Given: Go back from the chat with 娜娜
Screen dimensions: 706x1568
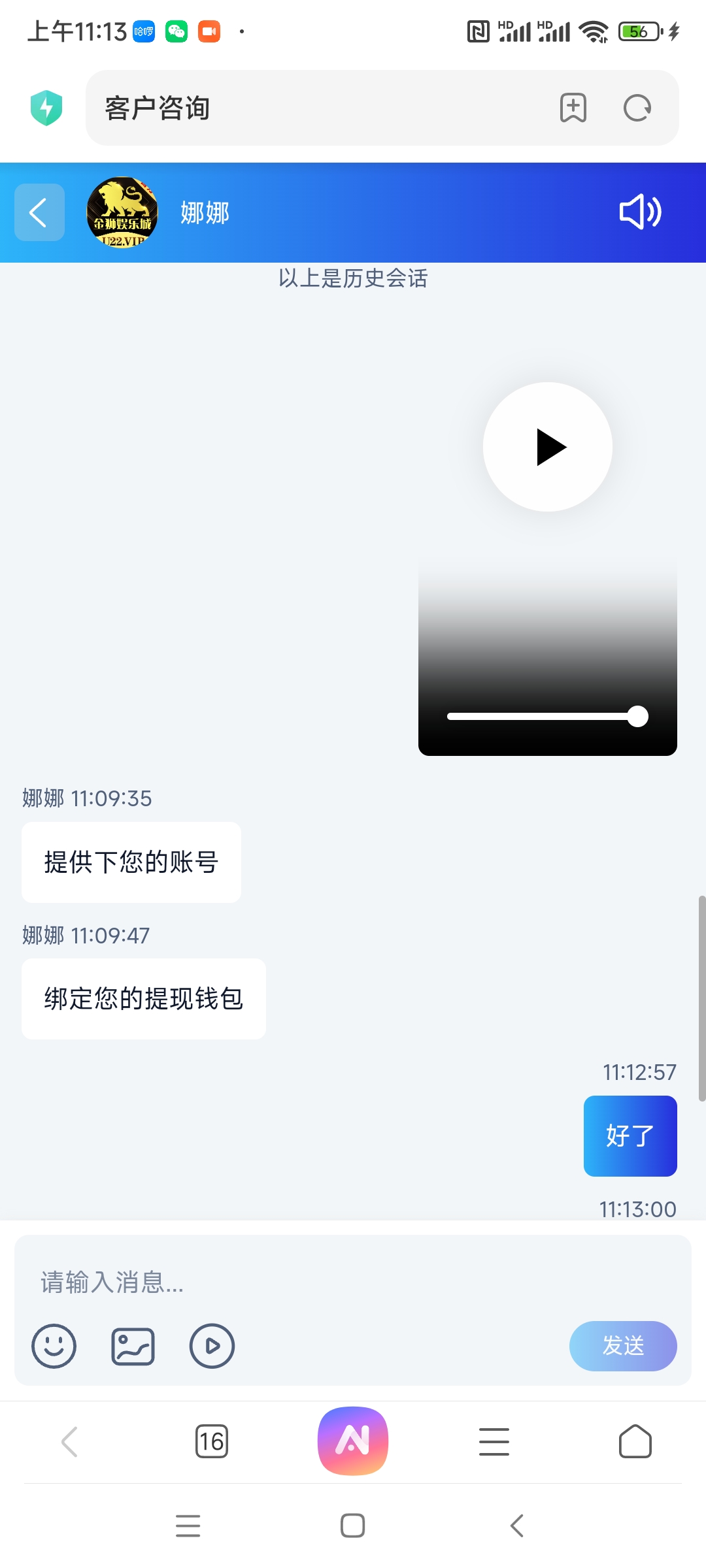Looking at the screenshot, I should [39, 212].
